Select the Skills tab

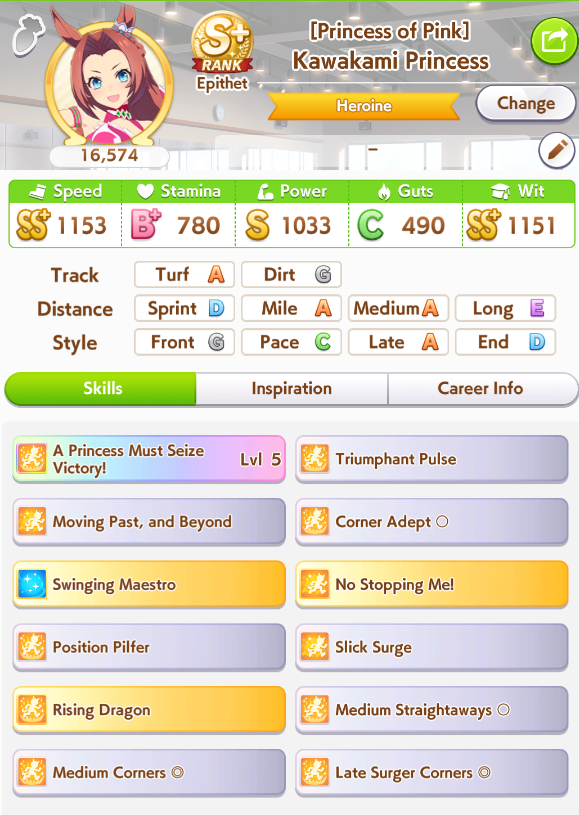point(101,388)
